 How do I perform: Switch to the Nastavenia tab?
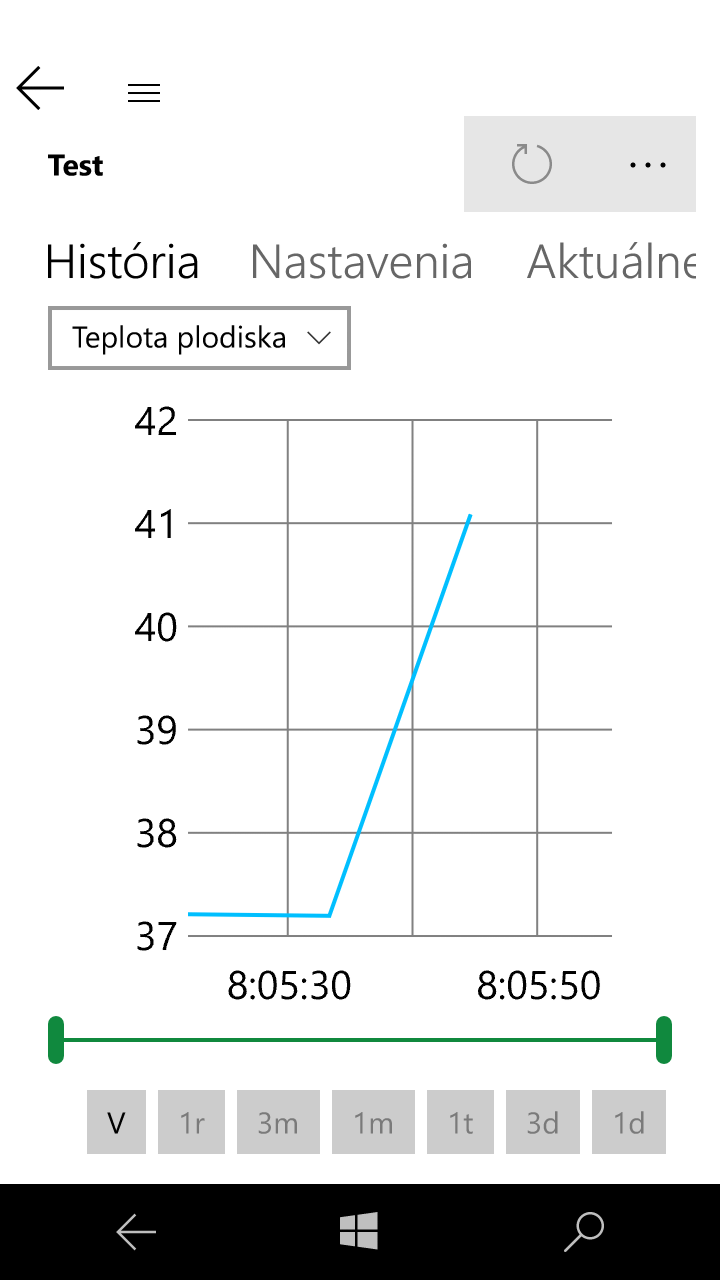(361, 262)
